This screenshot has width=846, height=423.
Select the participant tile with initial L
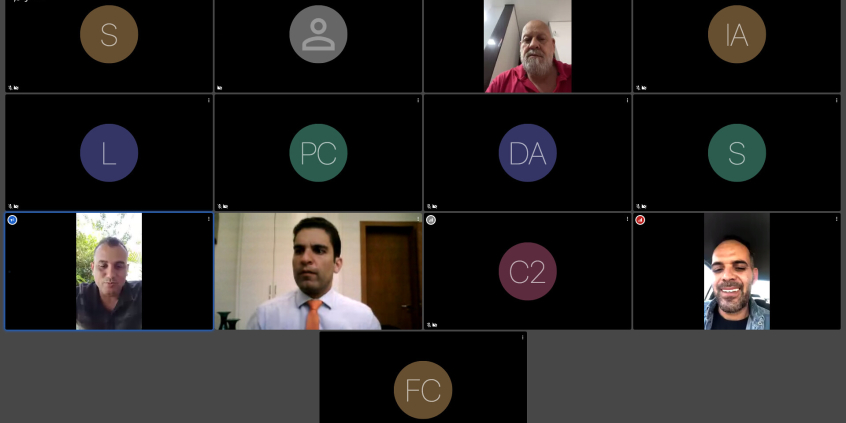(109, 153)
